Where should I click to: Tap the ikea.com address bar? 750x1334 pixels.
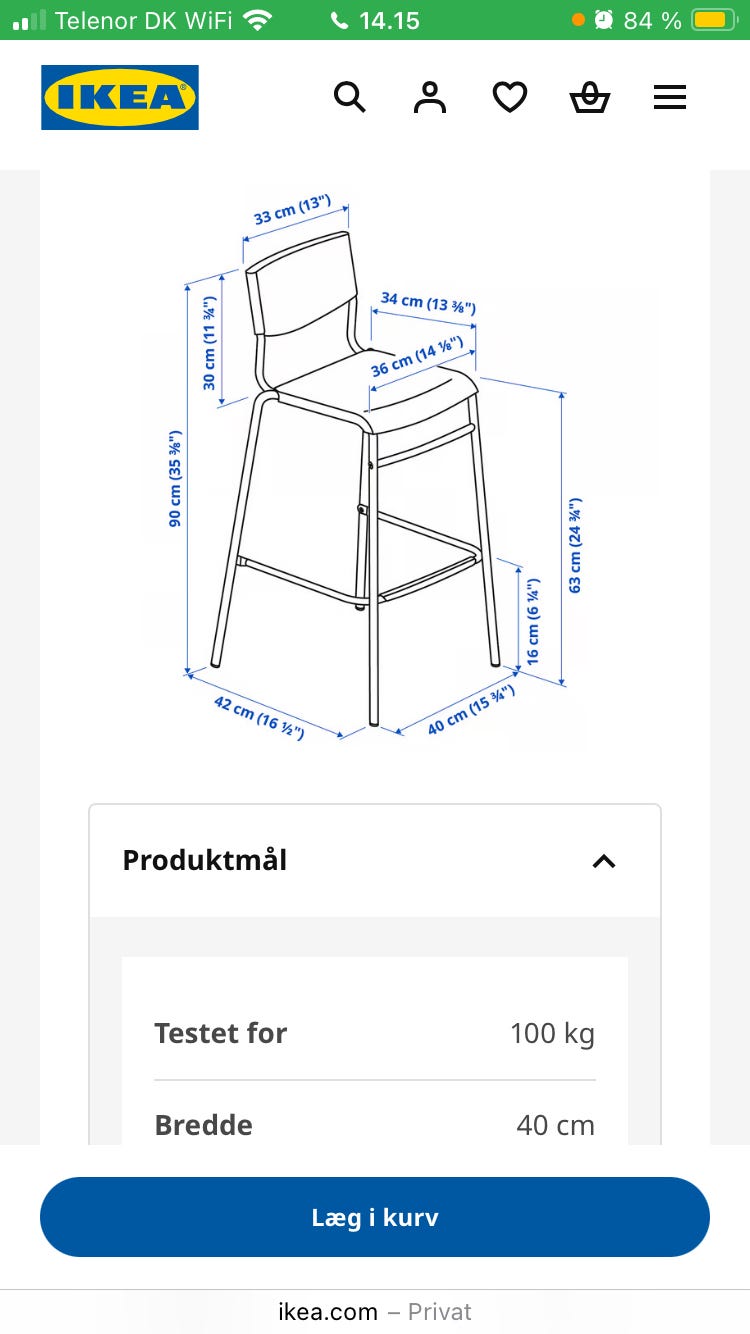(x=375, y=1311)
